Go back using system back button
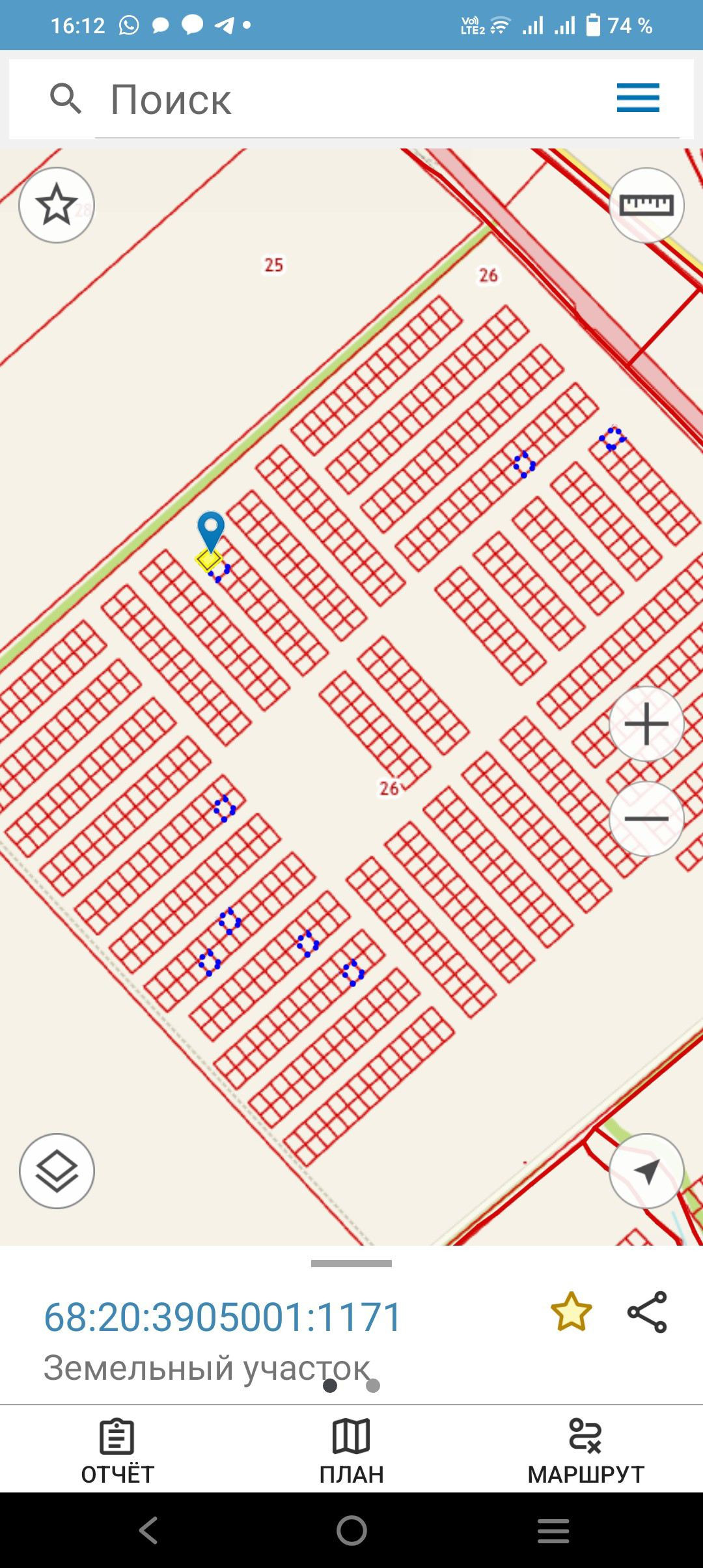Image resolution: width=703 pixels, height=1568 pixels. click(148, 1530)
